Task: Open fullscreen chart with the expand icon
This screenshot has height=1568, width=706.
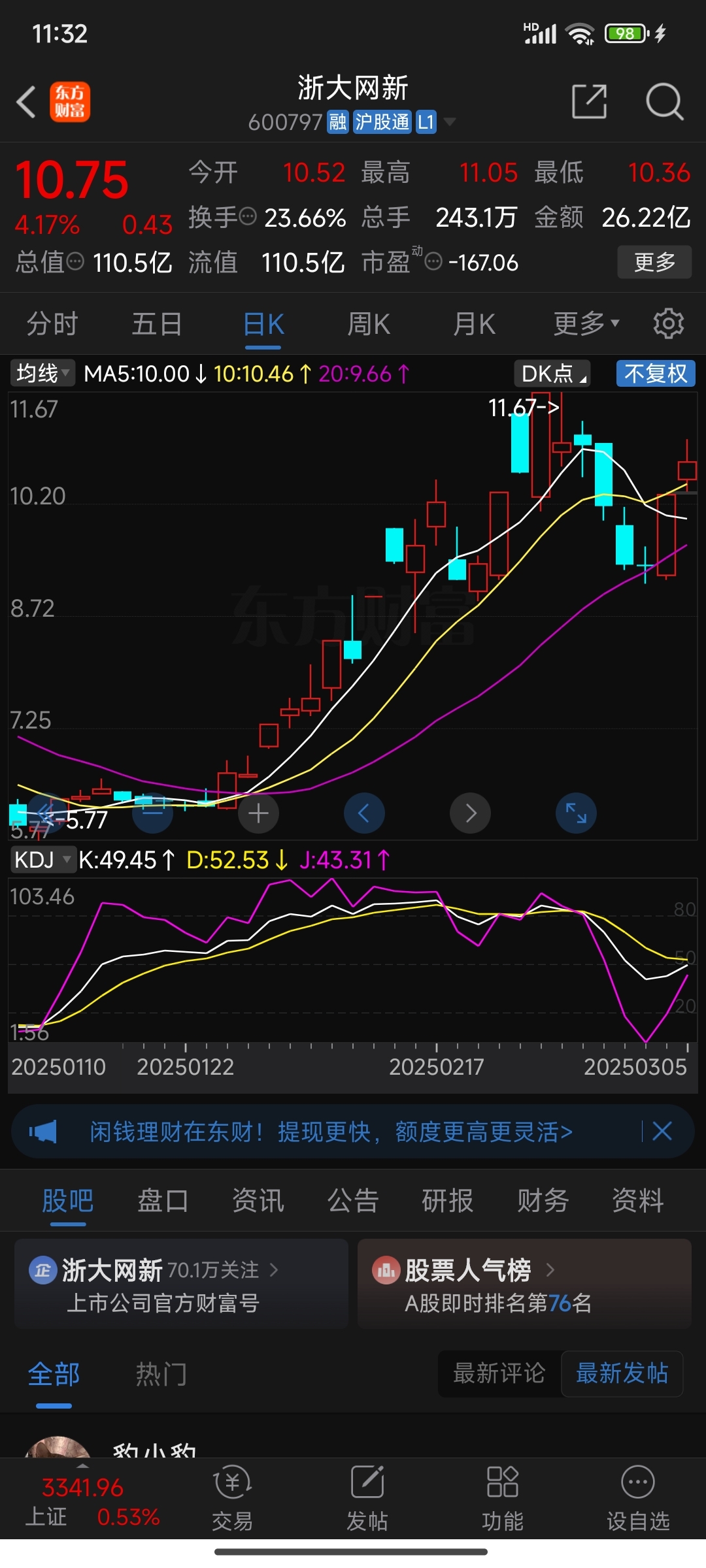Action: click(x=576, y=813)
